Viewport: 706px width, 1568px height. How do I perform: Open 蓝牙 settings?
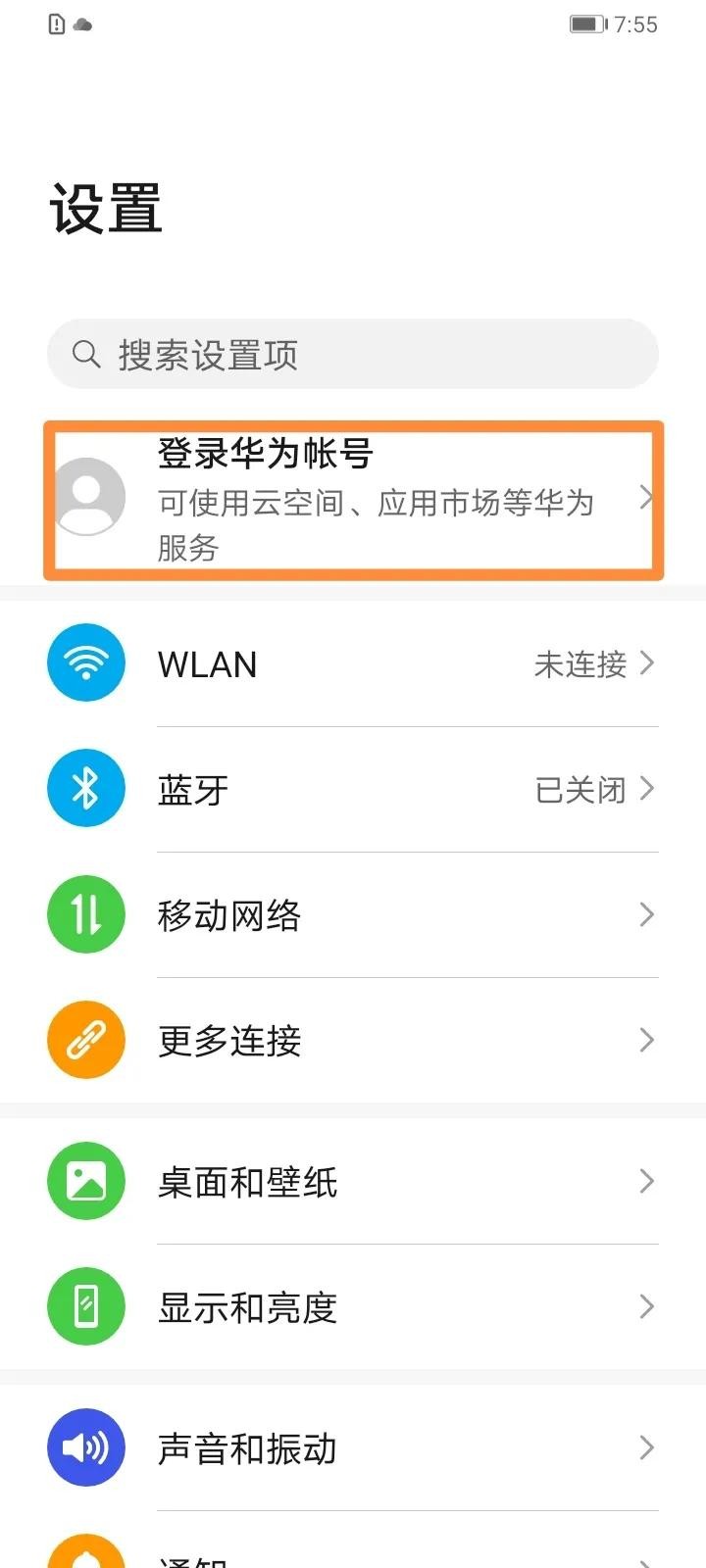coord(353,790)
